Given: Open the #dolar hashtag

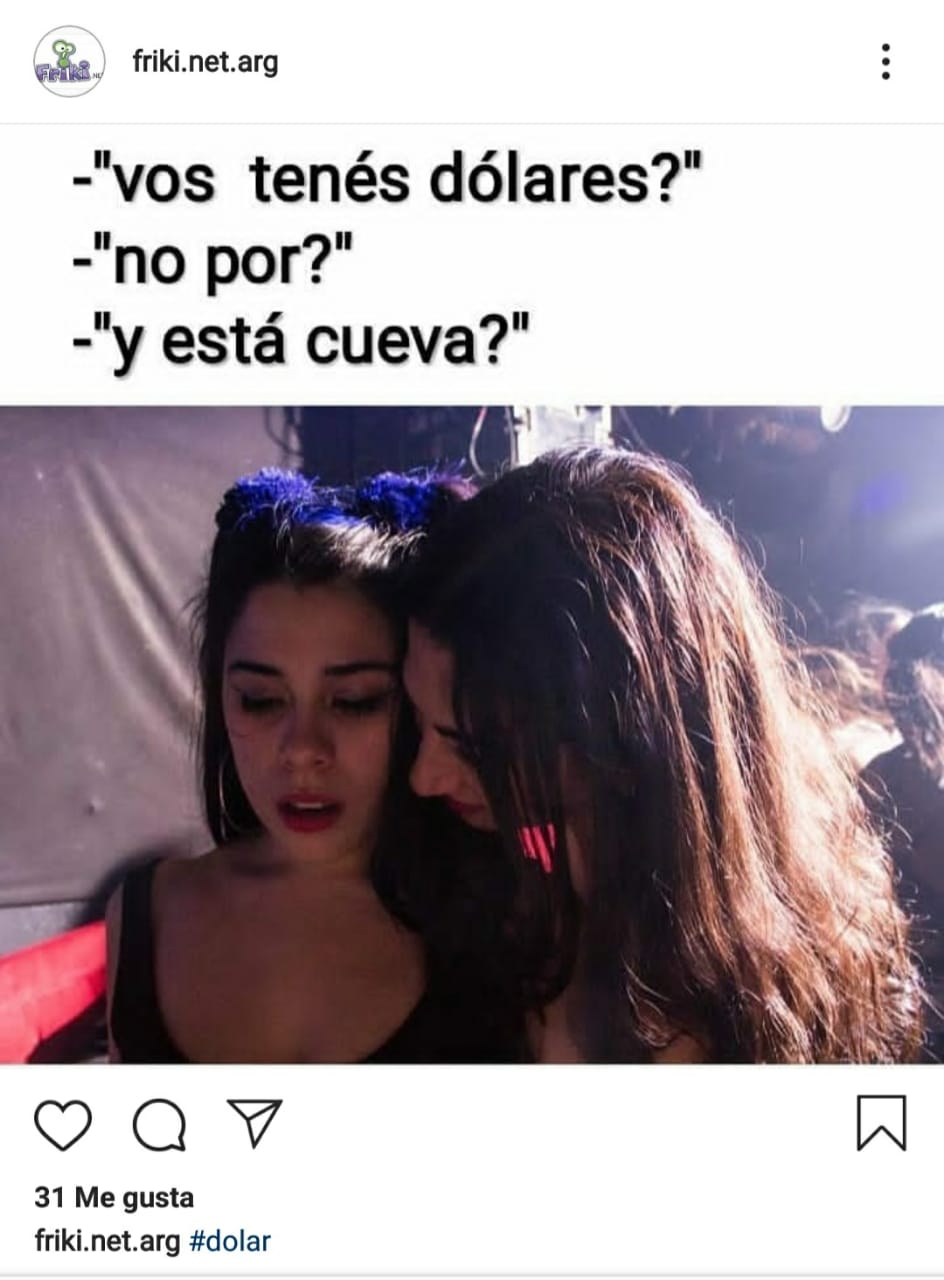Looking at the screenshot, I should (230, 1242).
